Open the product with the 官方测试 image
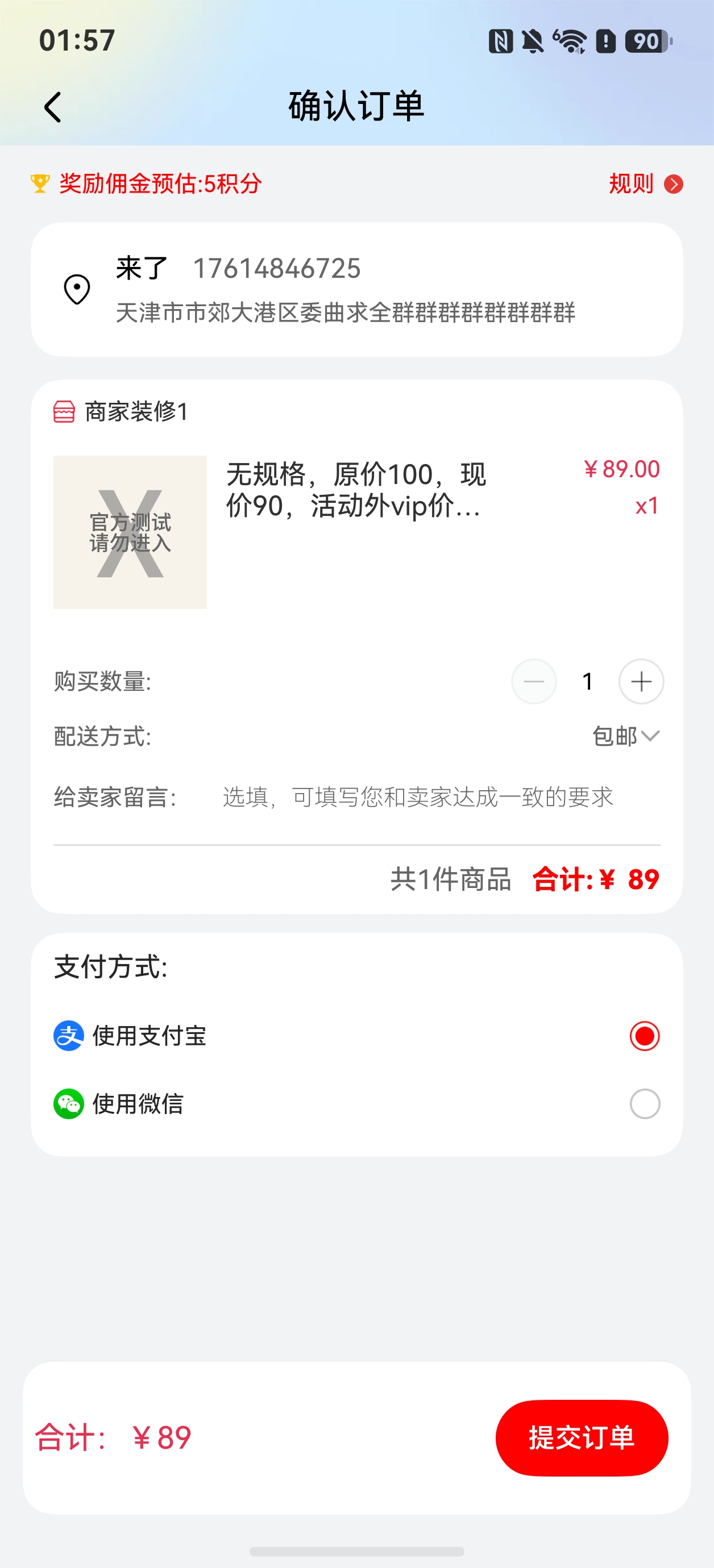 (130, 532)
